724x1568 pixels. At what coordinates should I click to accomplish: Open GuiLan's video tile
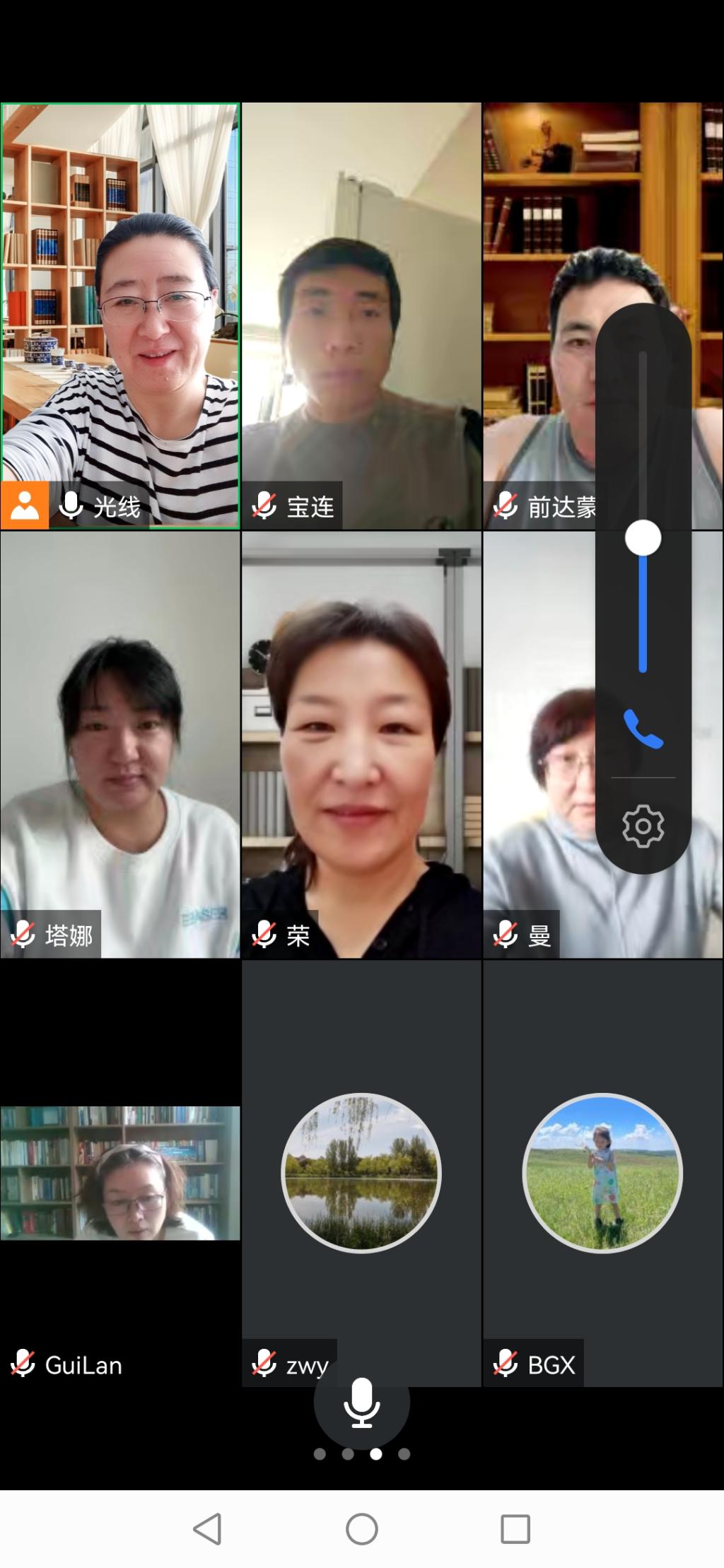(120, 1174)
